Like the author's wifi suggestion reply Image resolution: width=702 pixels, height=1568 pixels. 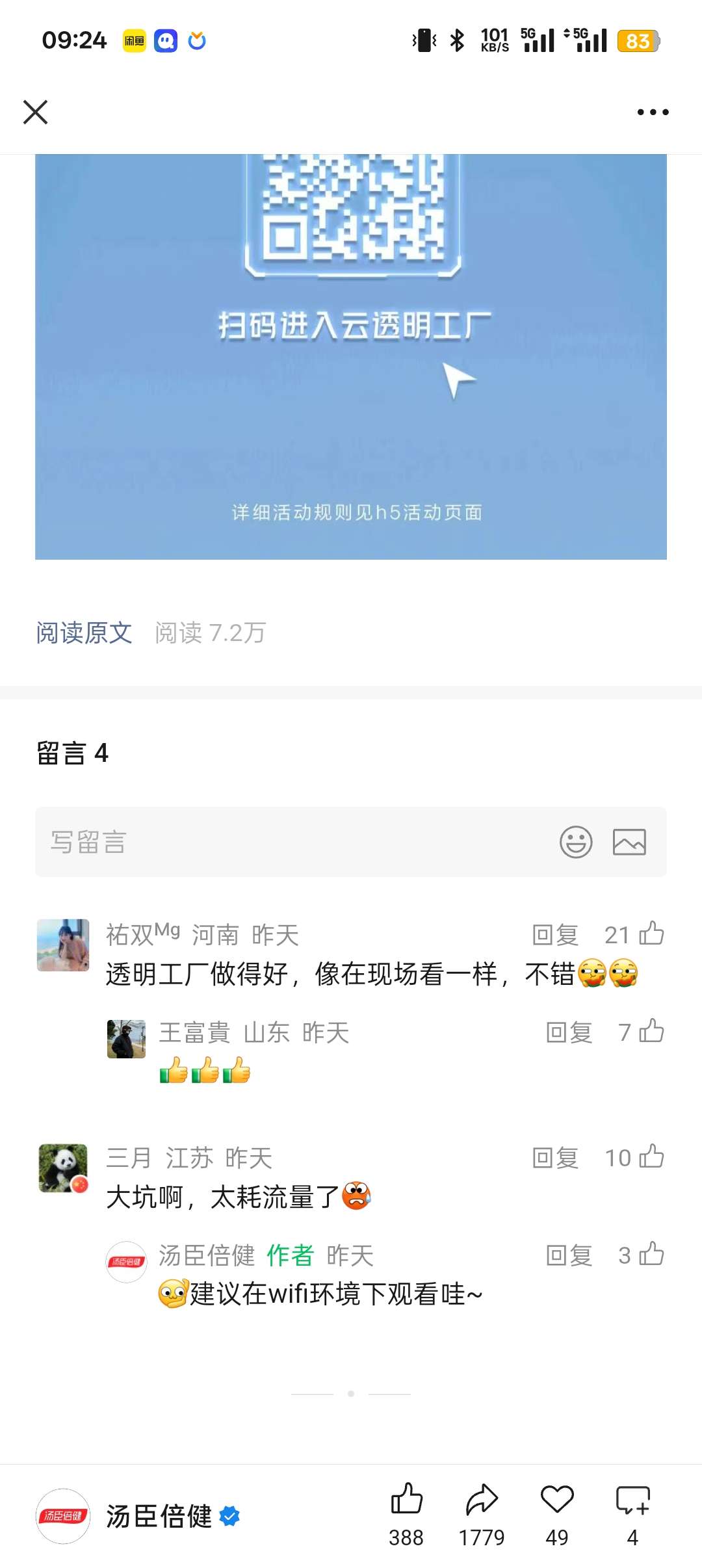coord(651,1254)
